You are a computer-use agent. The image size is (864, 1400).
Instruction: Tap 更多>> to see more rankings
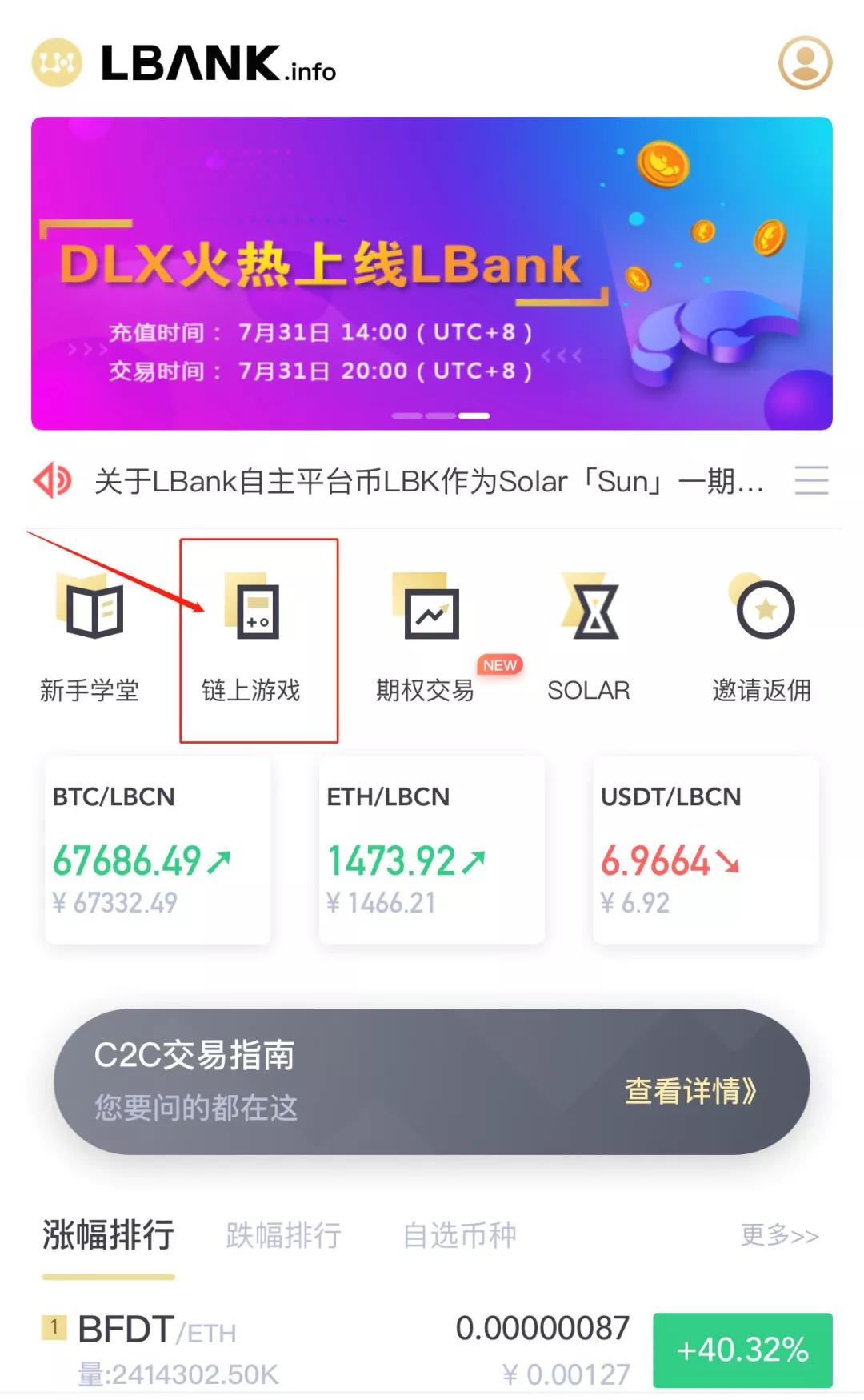pyautogui.click(x=779, y=1236)
